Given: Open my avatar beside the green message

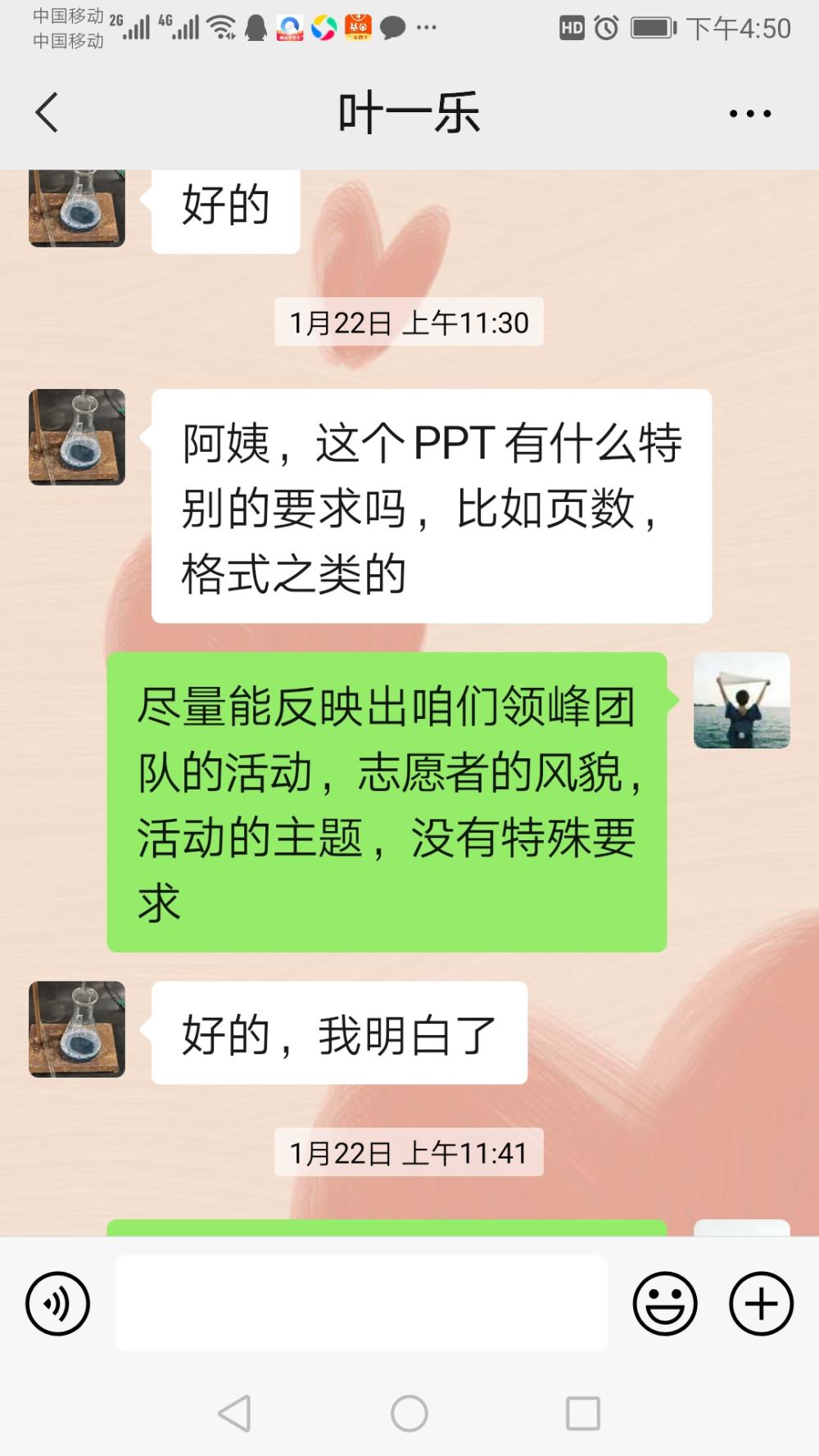Looking at the screenshot, I should (742, 700).
